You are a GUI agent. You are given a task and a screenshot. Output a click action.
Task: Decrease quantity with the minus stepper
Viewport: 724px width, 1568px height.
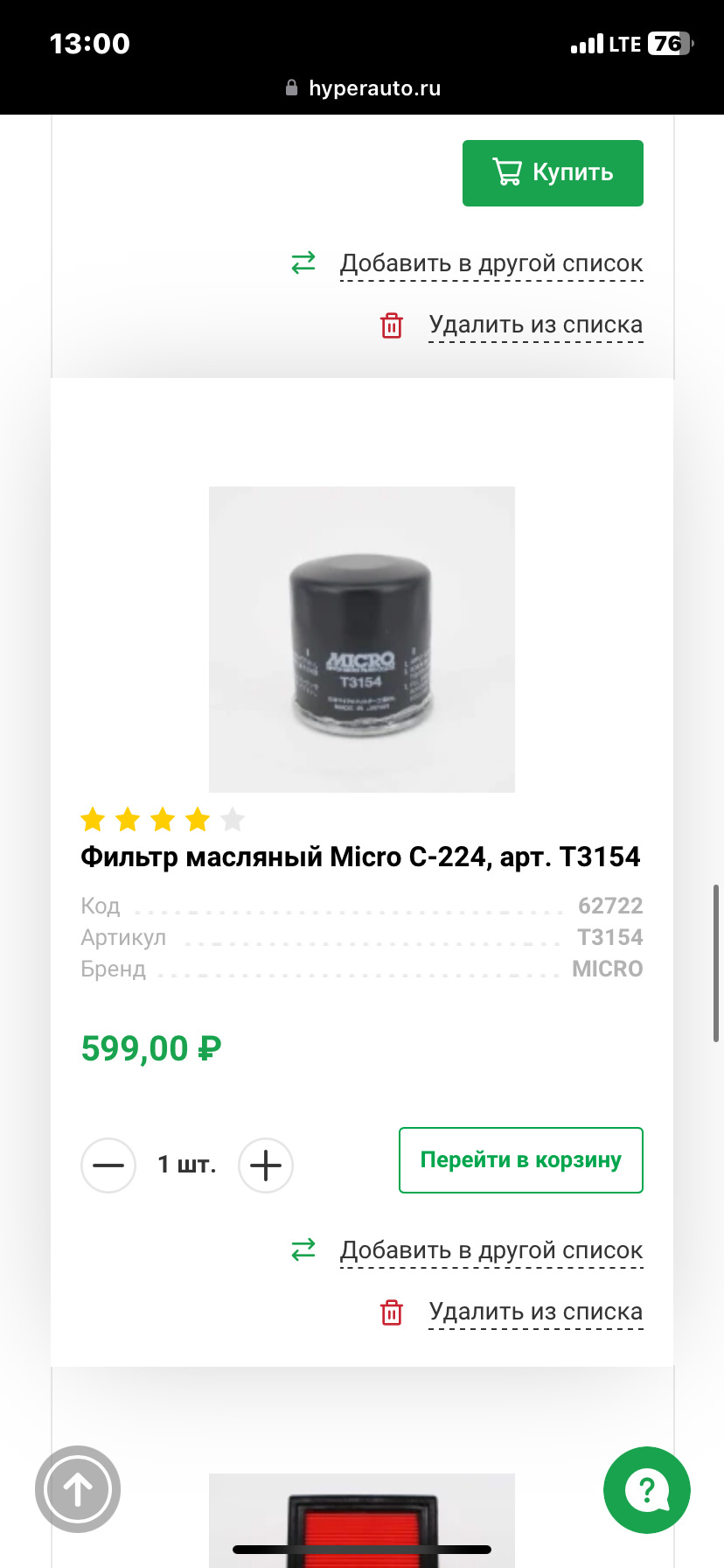[108, 1165]
